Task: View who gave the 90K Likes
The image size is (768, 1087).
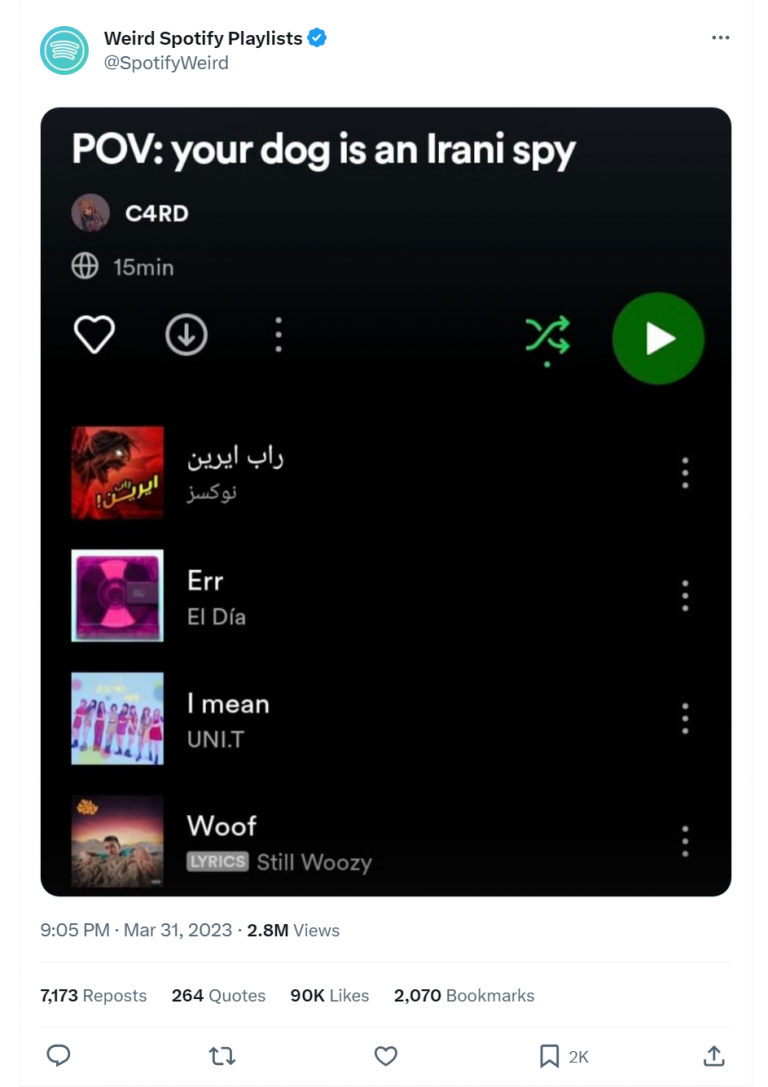Action: [329, 995]
